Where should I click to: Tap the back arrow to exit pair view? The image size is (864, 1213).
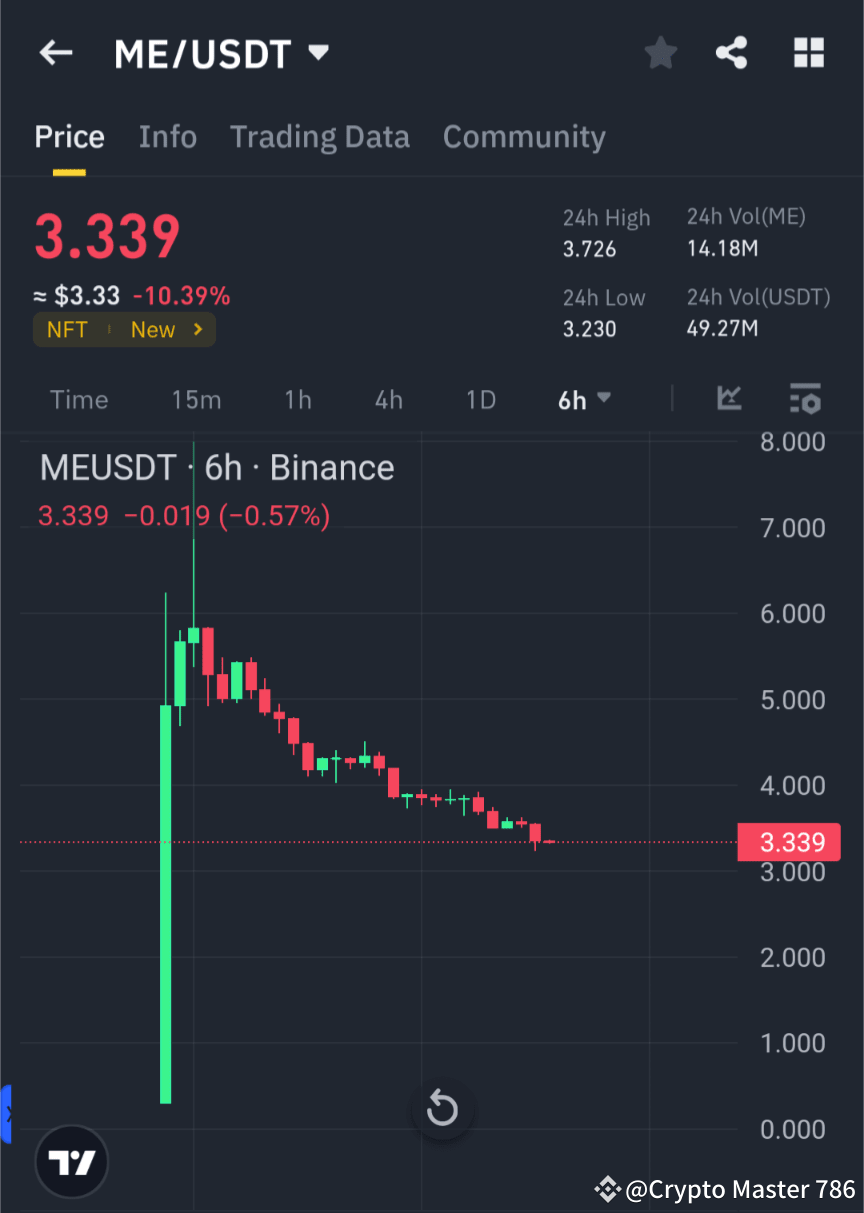coord(55,53)
